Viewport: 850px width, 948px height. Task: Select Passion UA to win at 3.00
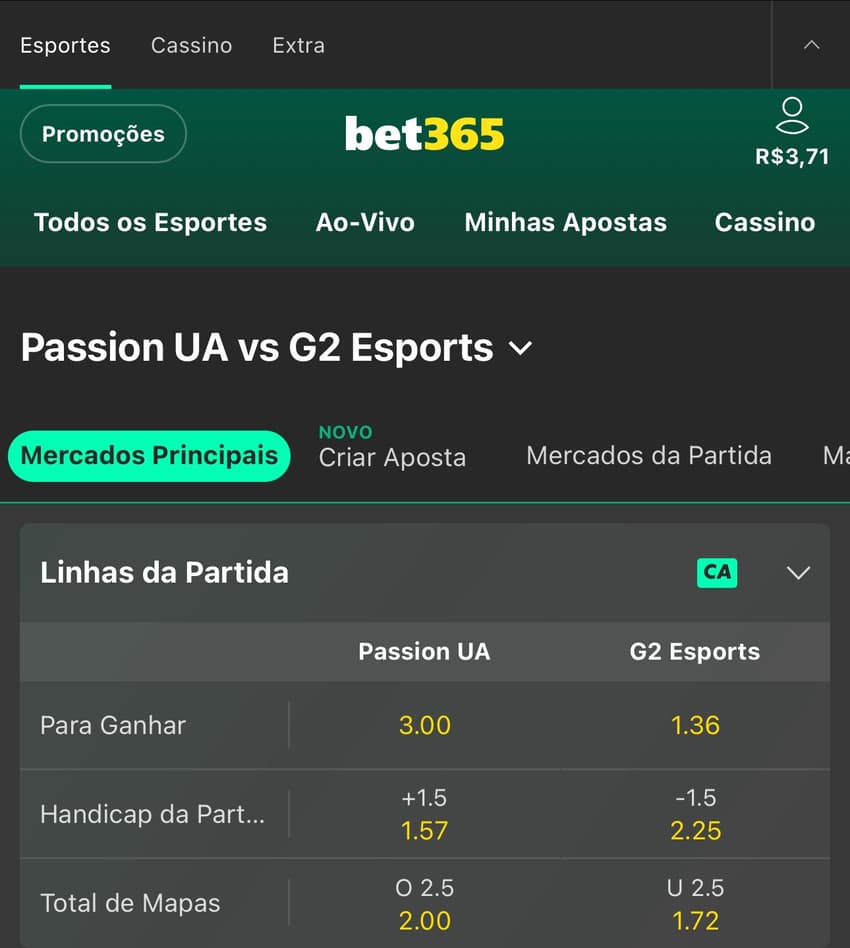[424, 725]
